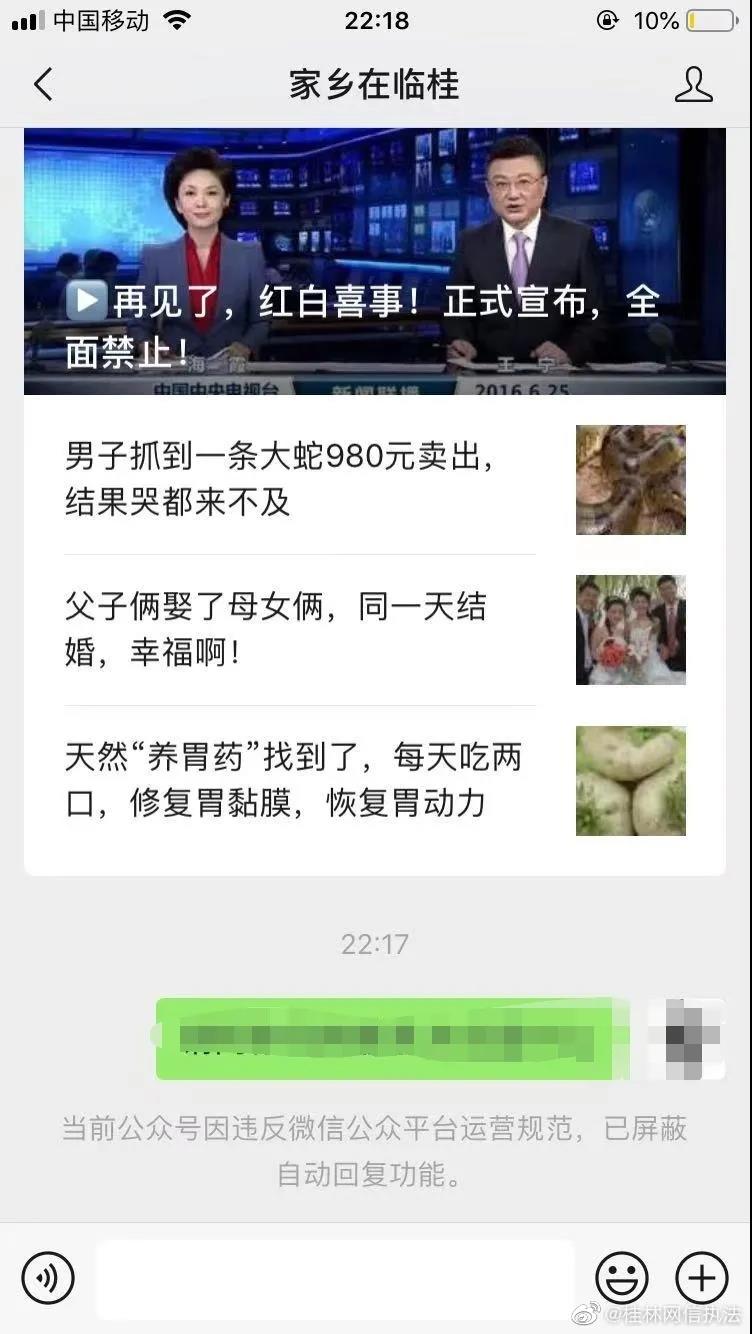Open the emoji sticker panel
The image size is (752, 1334).
622,1277
